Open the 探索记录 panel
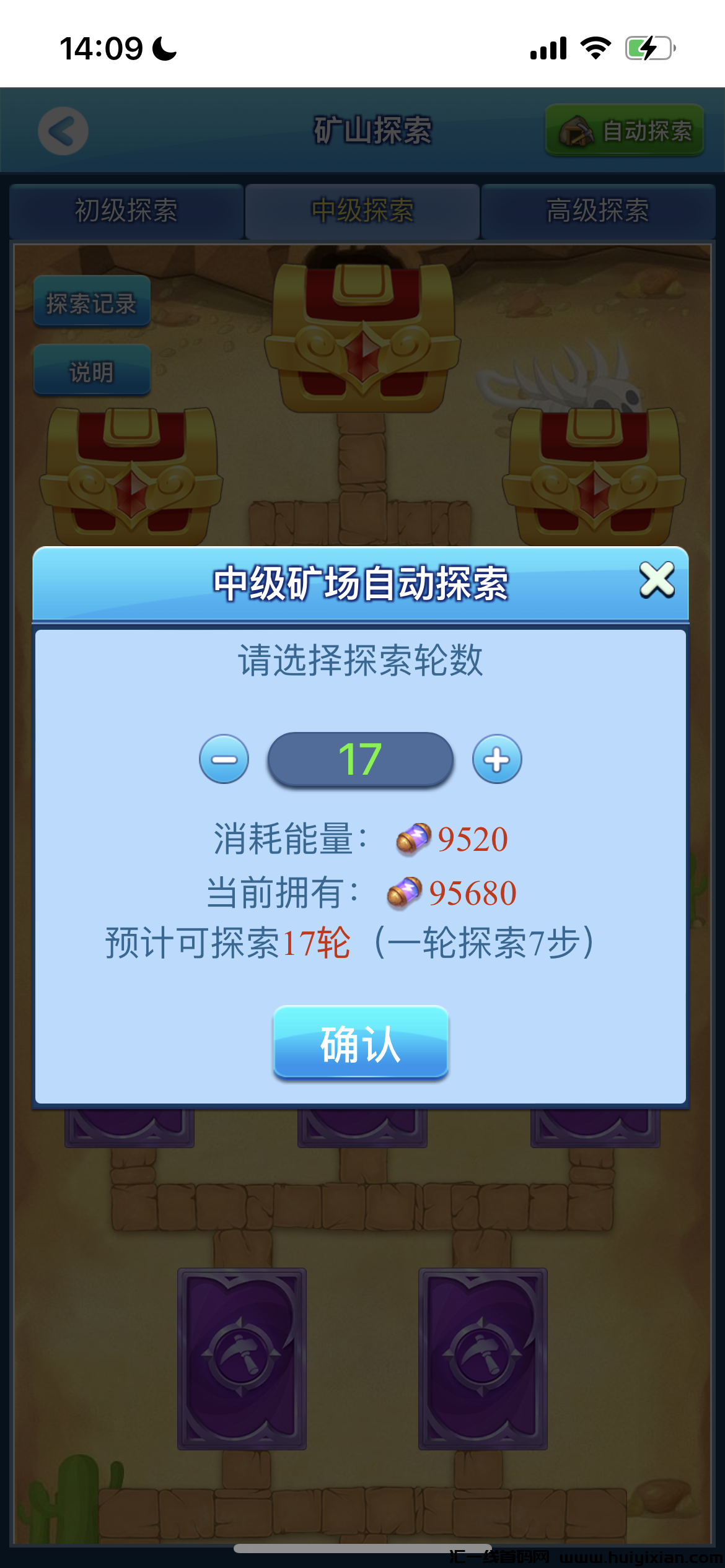The height and width of the screenshot is (1568, 725). pos(92,302)
